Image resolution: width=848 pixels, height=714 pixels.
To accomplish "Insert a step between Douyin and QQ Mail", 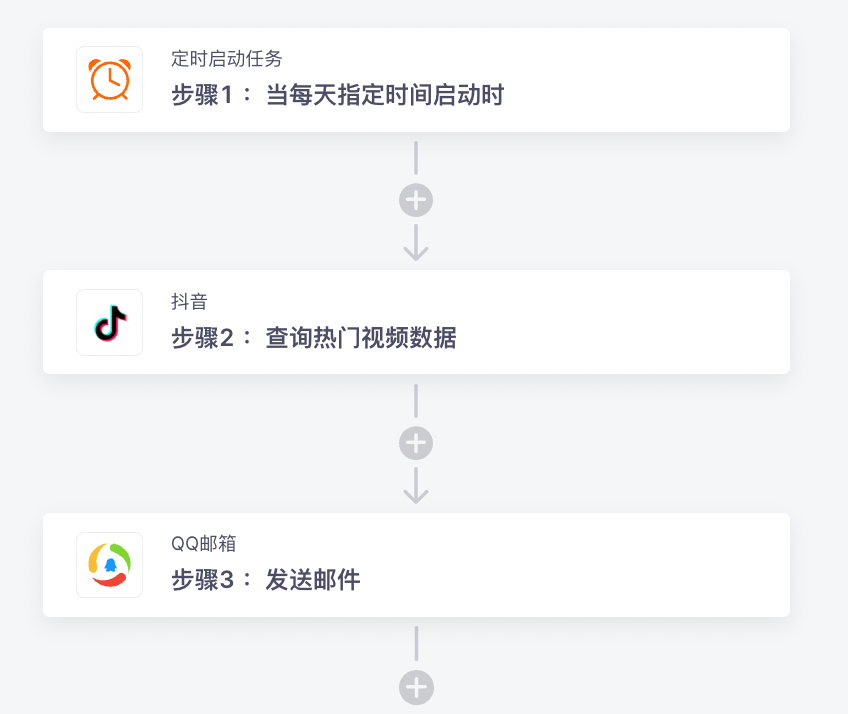I will click(x=416, y=442).
